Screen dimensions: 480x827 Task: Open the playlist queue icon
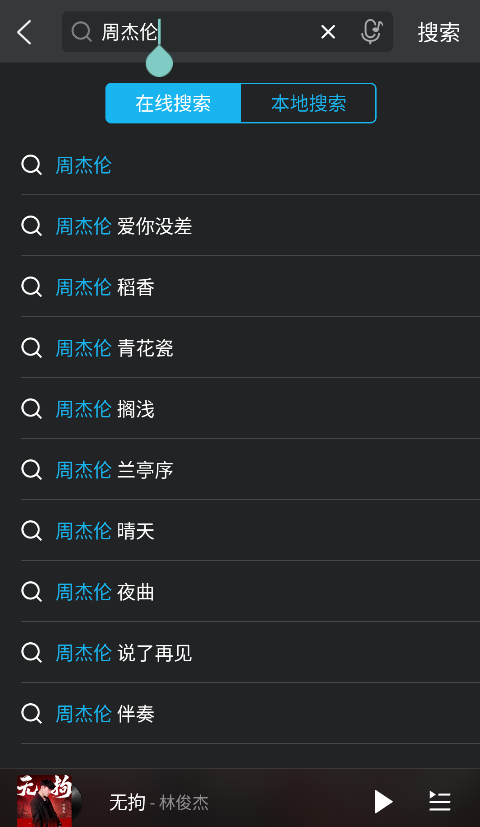(x=439, y=802)
